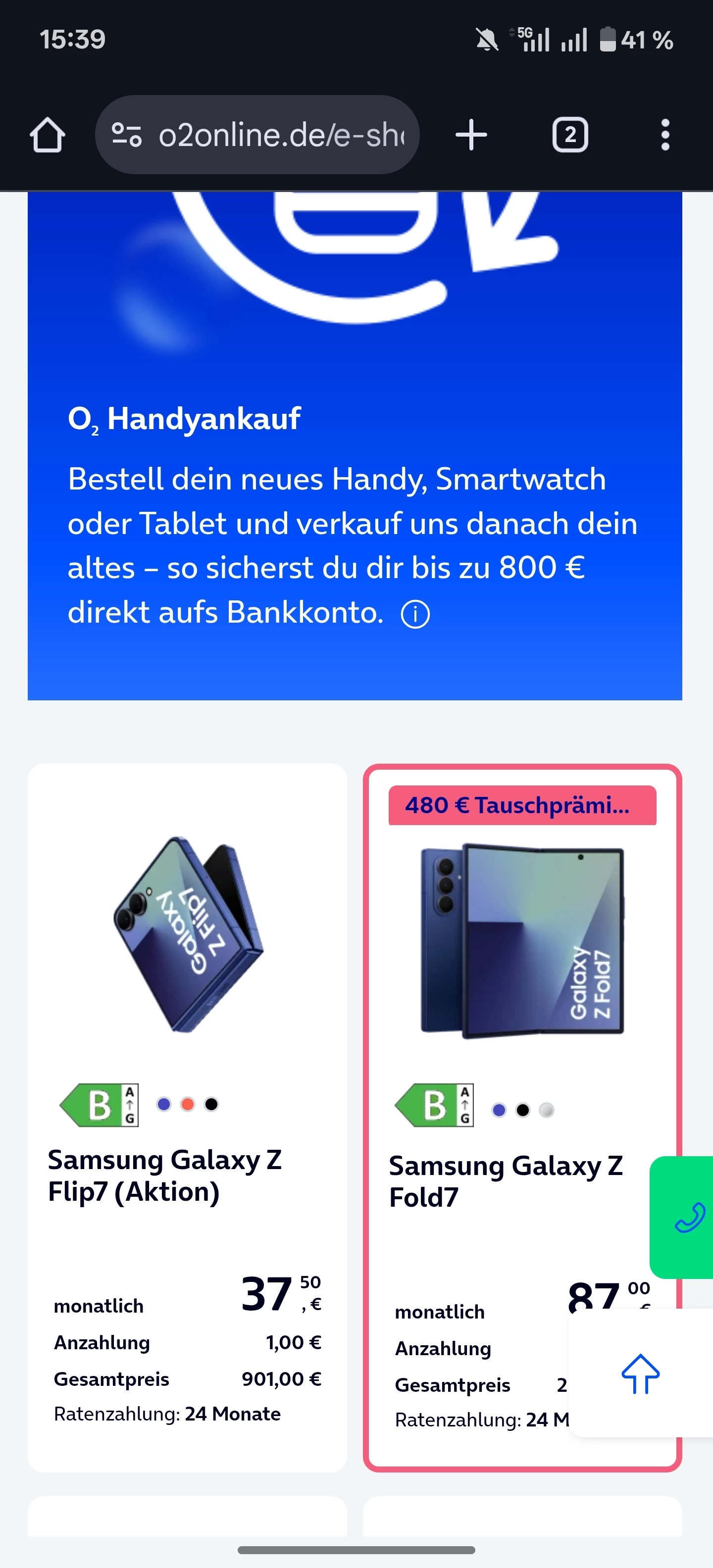View energy label B for Galaxy Z Fold7
Screen dimensions: 713x1568
[x=435, y=1105]
